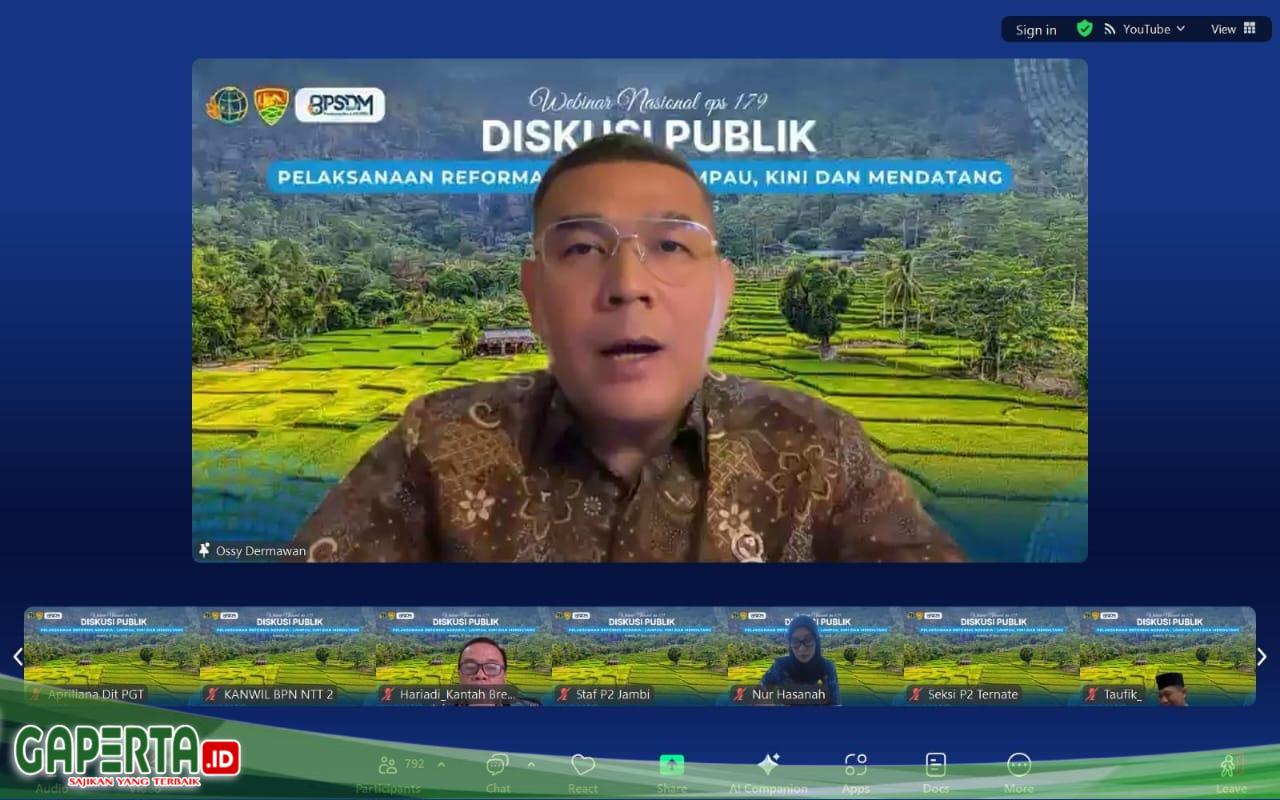Image resolution: width=1280 pixels, height=800 pixels.
Task: Open AI Companion
Action: pos(768,771)
